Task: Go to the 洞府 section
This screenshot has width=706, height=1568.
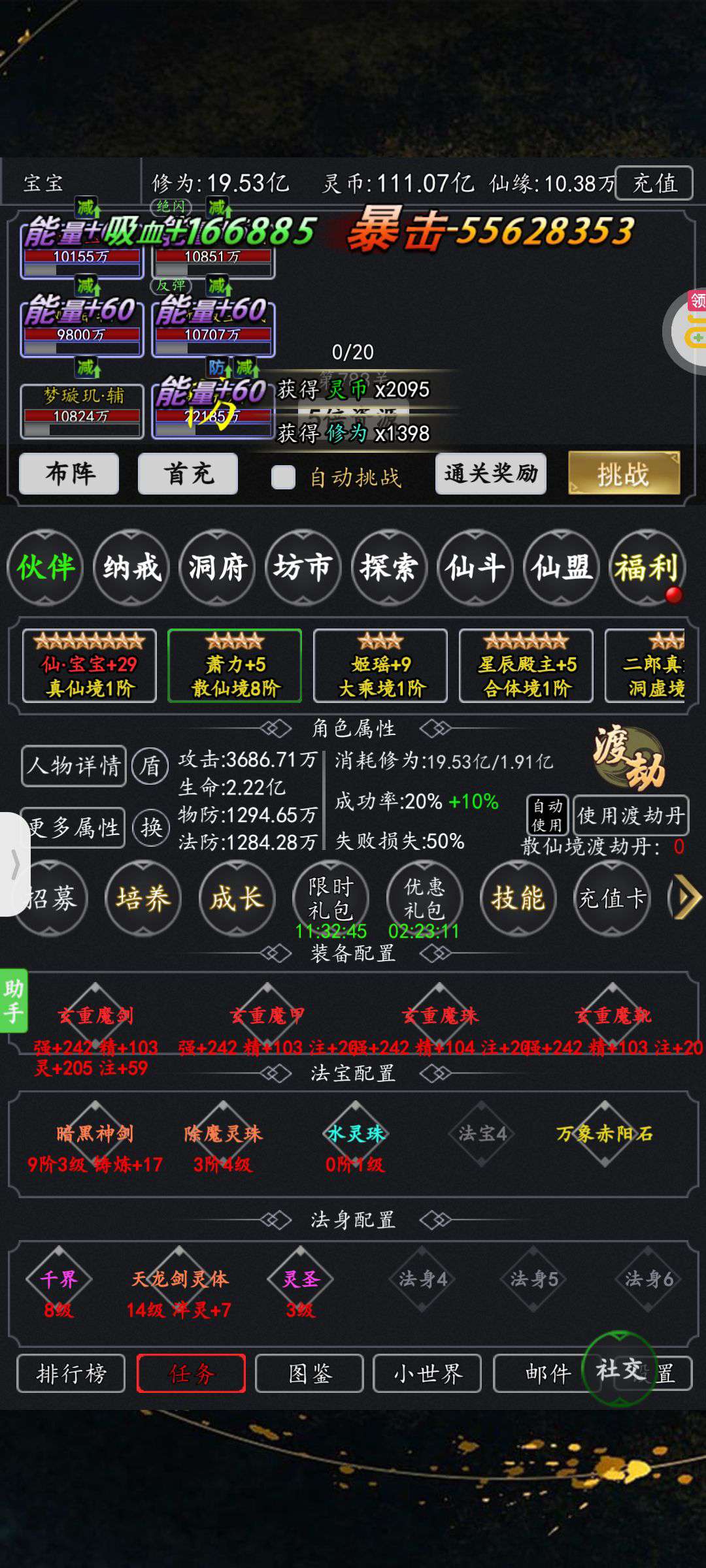Action: coord(217,567)
